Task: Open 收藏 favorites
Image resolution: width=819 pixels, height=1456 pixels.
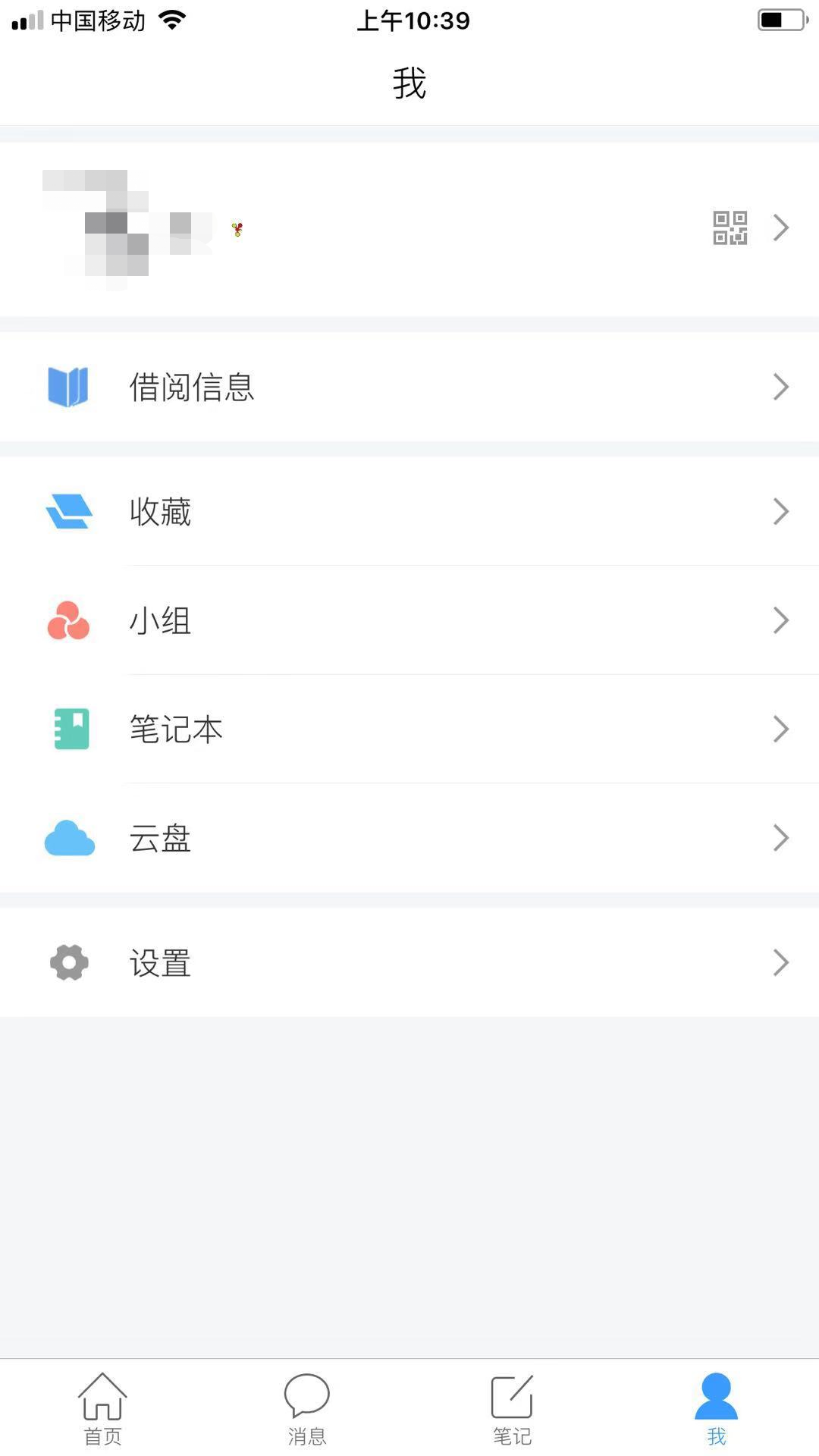Action: pyautogui.click(x=409, y=511)
